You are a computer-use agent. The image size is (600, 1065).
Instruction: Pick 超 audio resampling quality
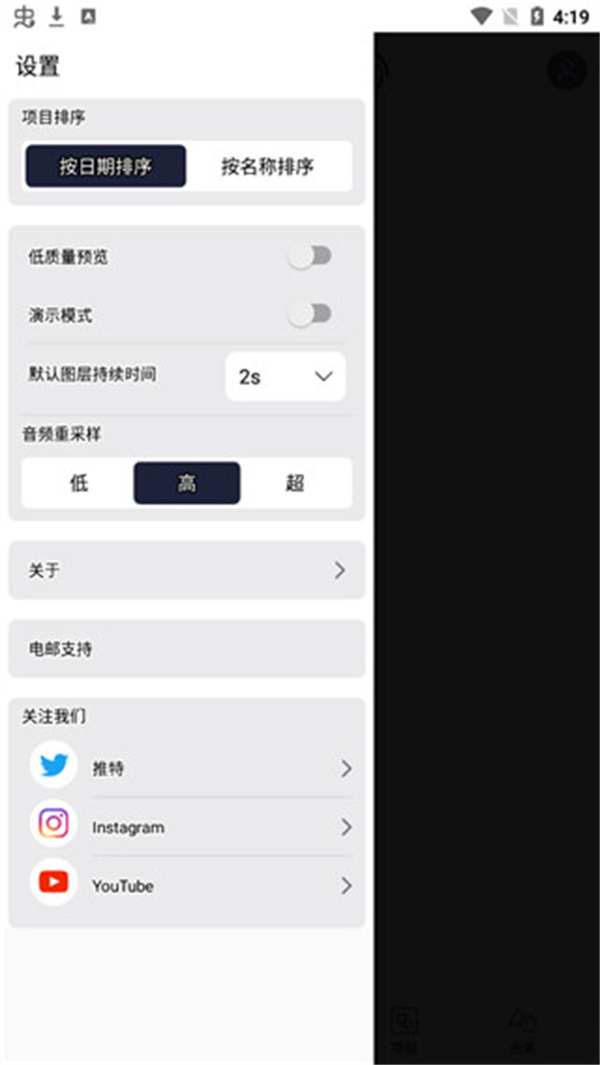[295, 483]
